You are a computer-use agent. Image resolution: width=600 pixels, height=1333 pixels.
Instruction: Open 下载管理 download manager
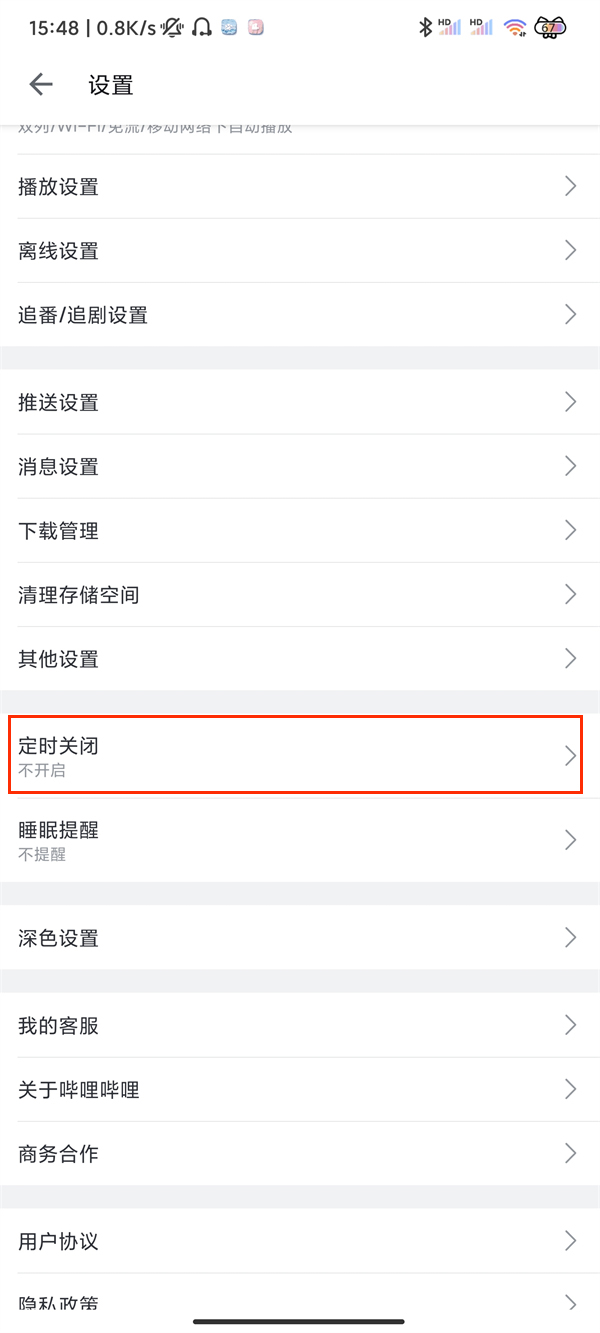(x=300, y=531)
